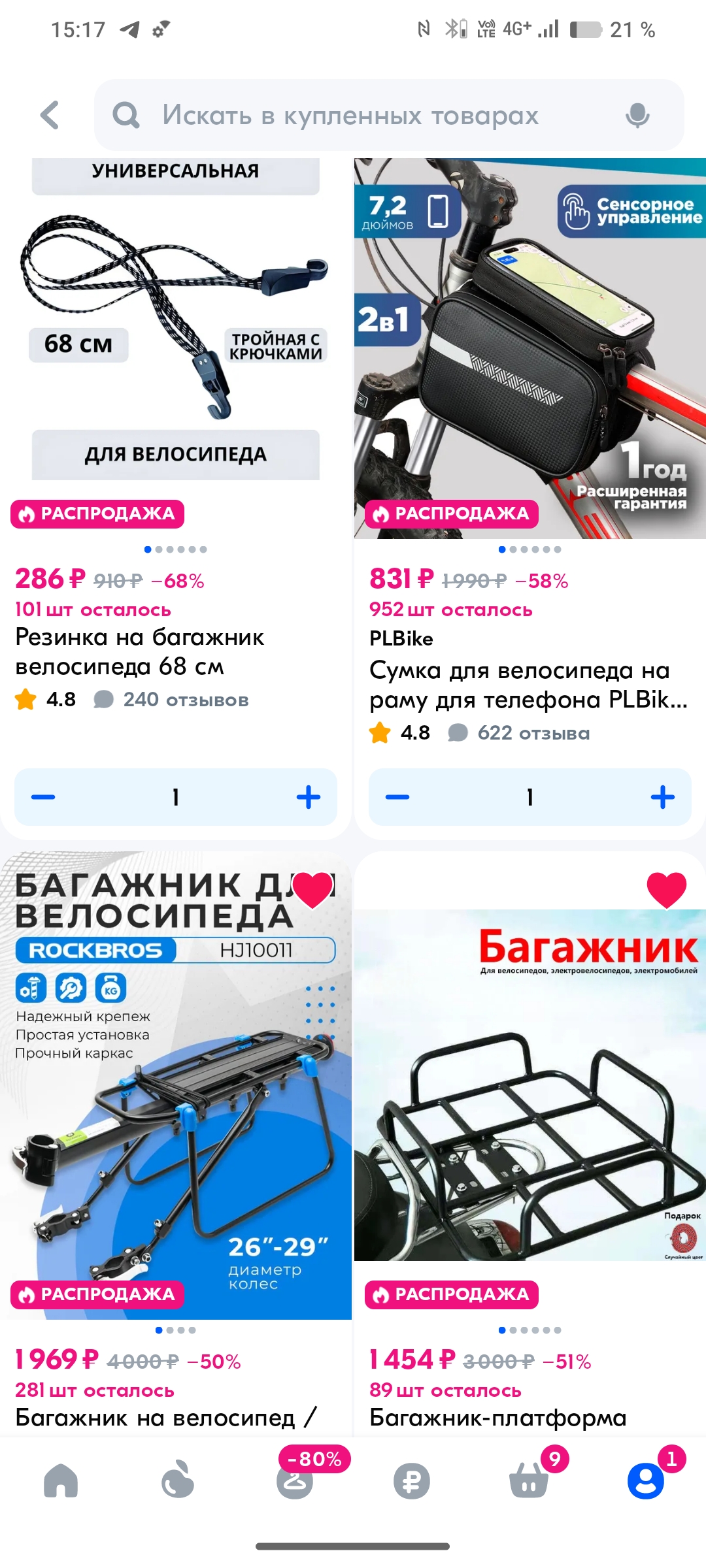The width and height of the screenshot is (706, 1568).
Task: Open the ruble finance tab
Action: pyautogui.click(x=412, y=1480)
